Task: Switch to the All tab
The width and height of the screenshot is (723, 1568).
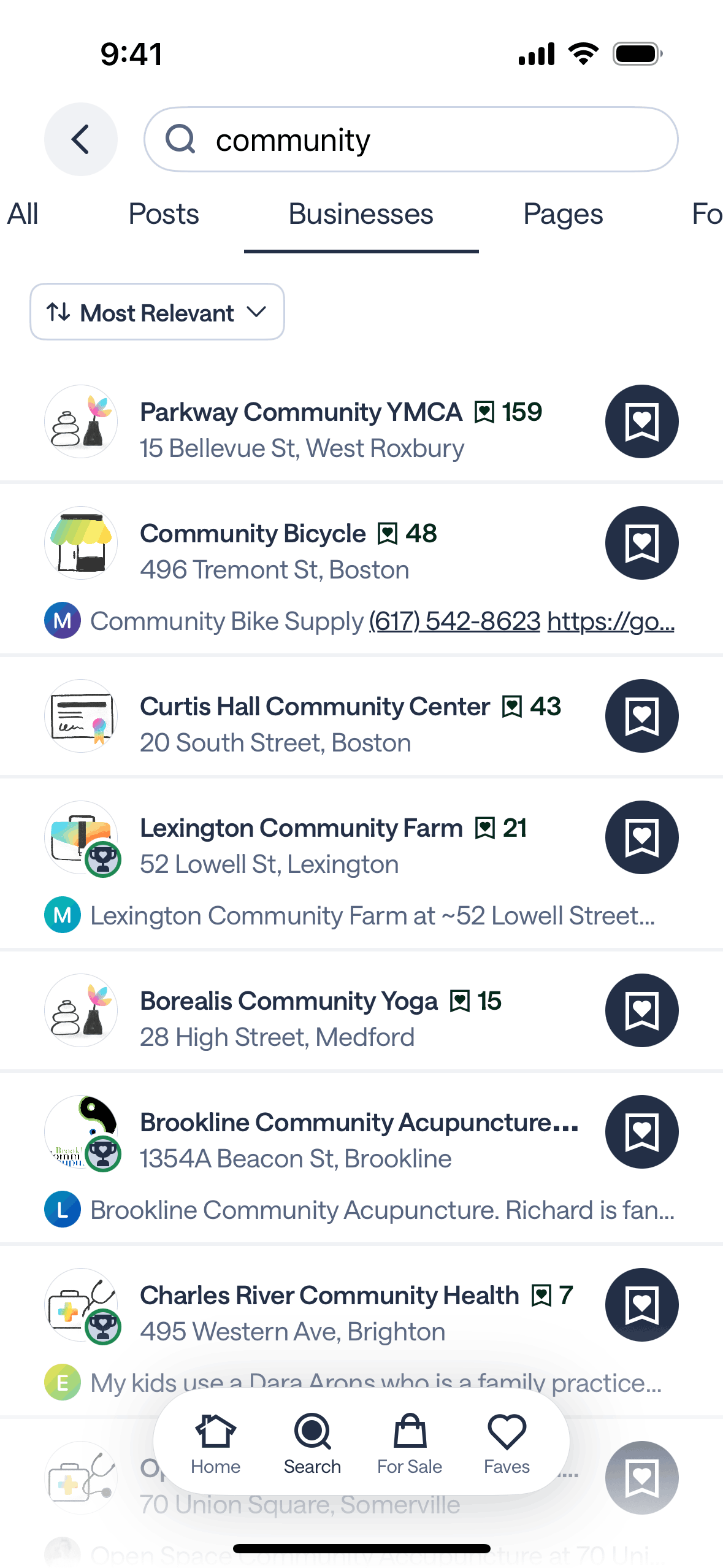Action: pos(23,214)
